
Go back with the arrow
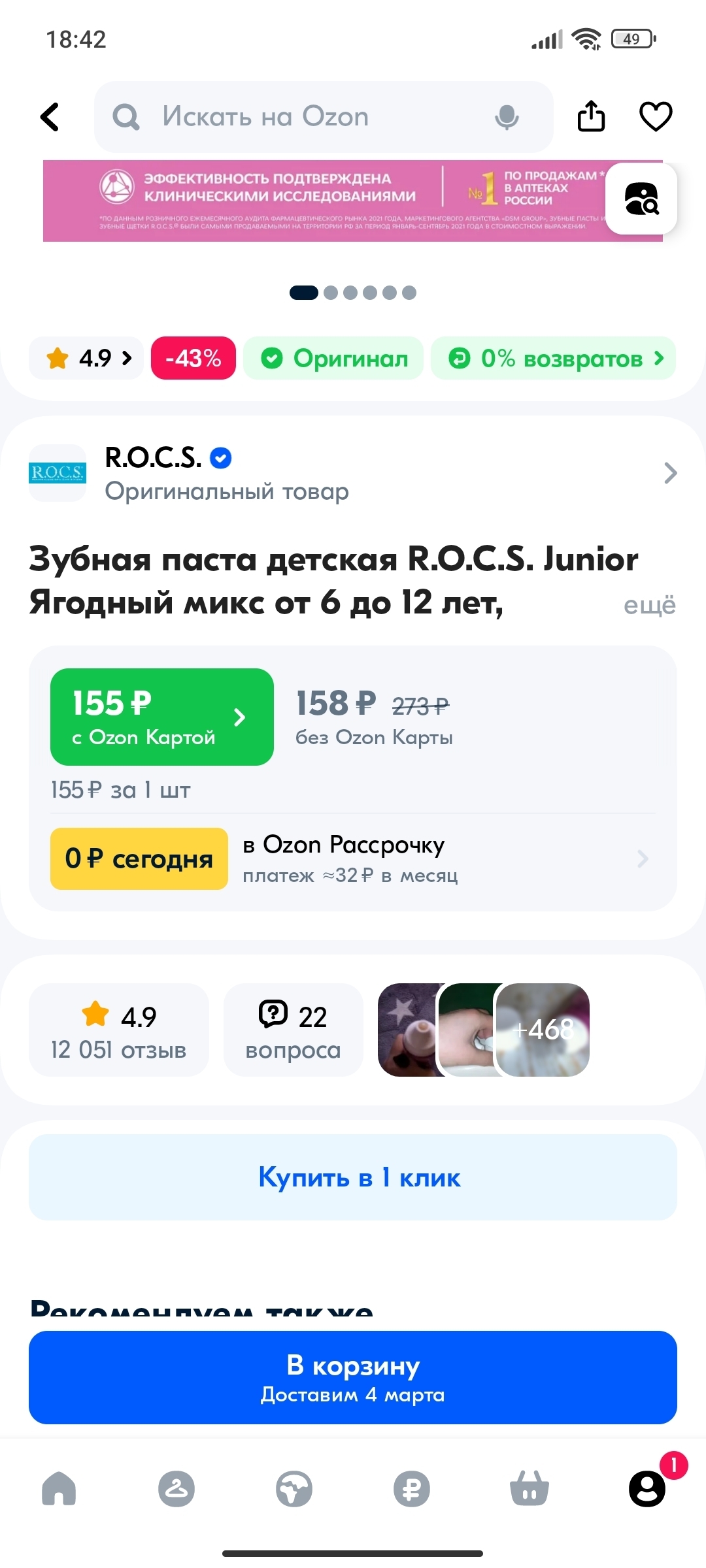(50, 117)
